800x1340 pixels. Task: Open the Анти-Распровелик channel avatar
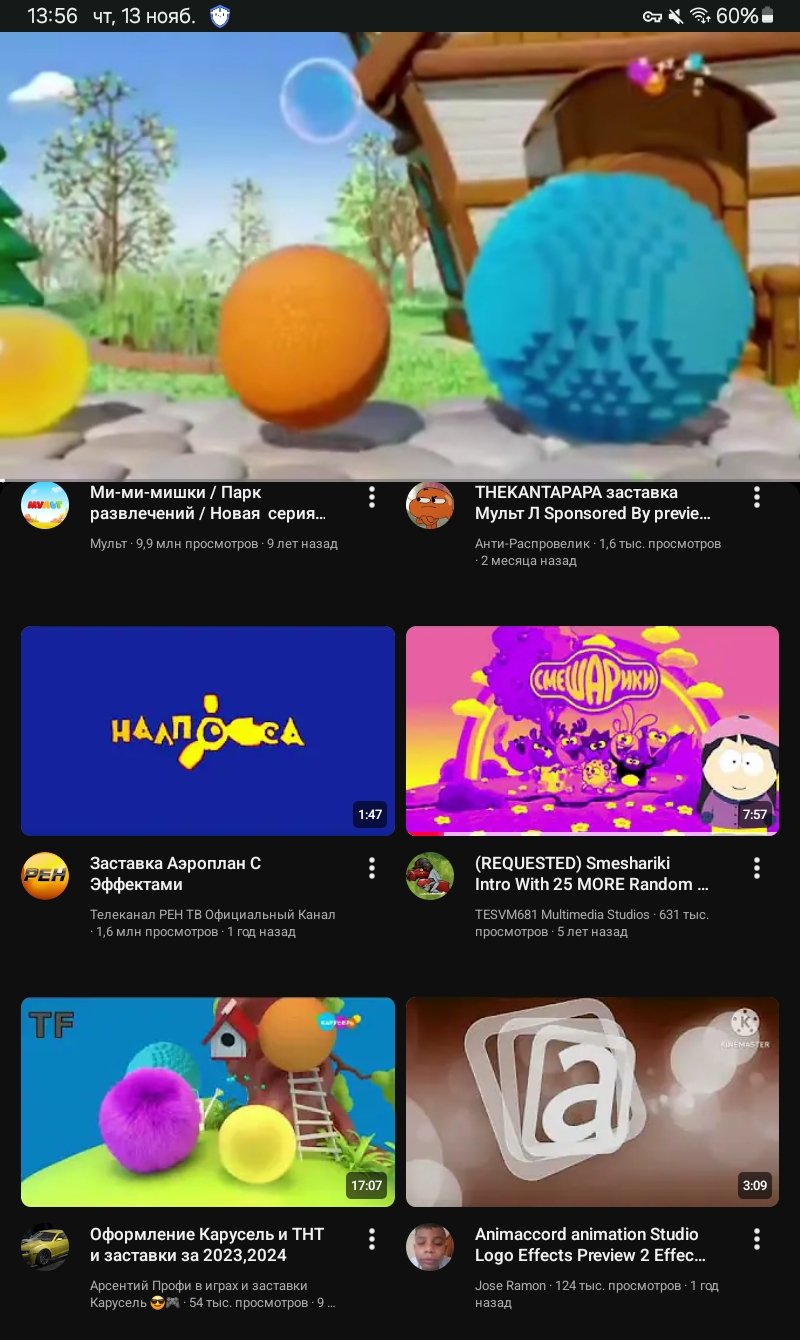tap(430, 505)
